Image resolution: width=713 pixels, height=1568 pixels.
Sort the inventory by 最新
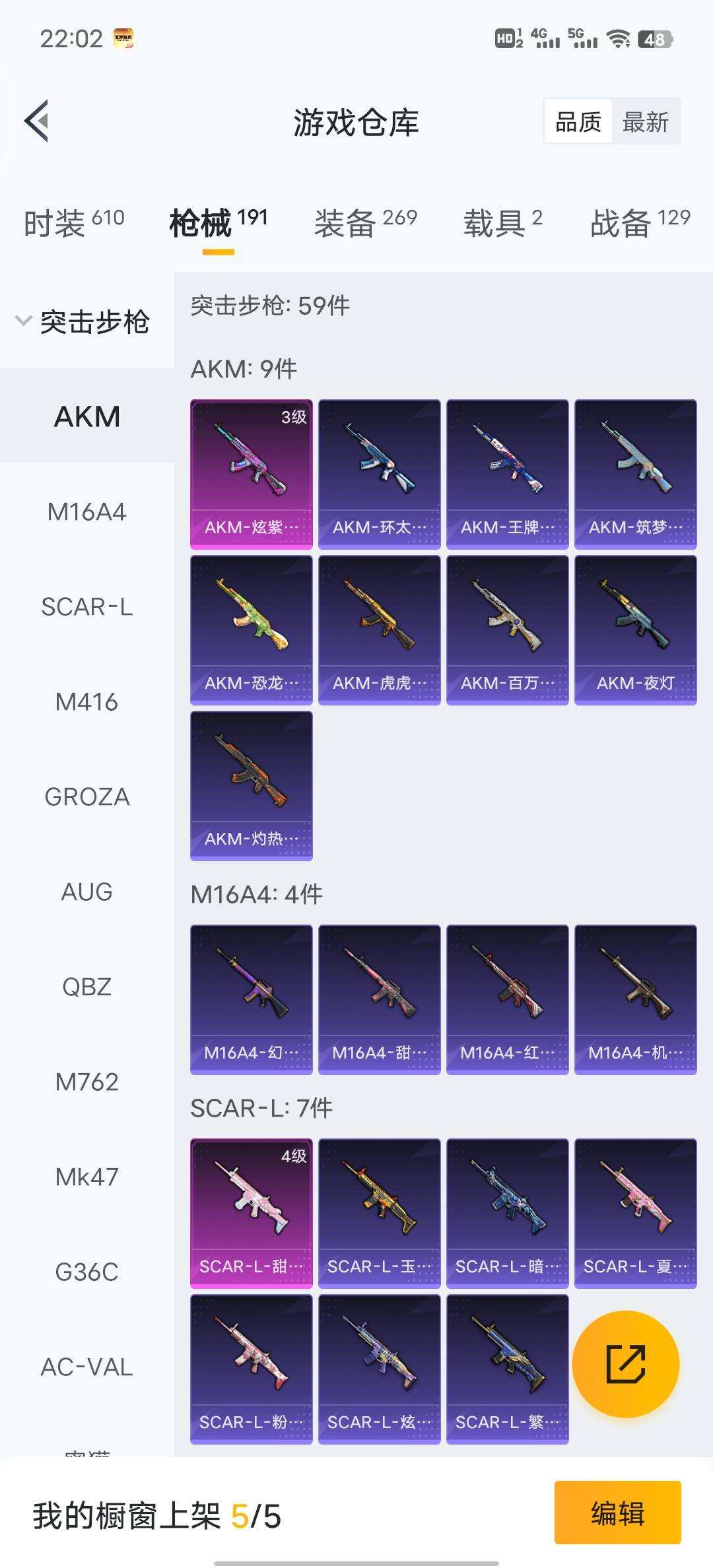(645, 122)
